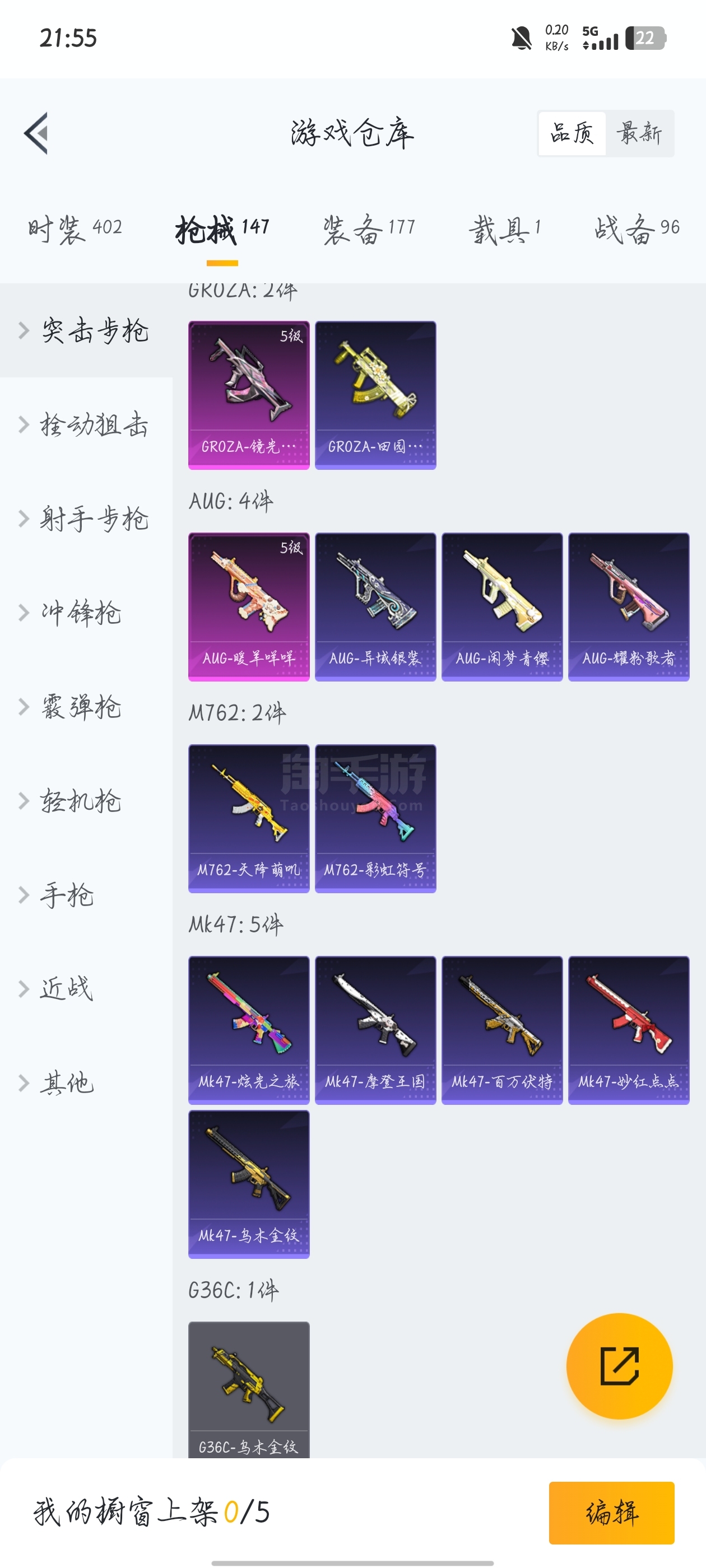This screenshot has height=1568, width=706.
Task: Sort by 最新
Action: click(x=638, y=133)
